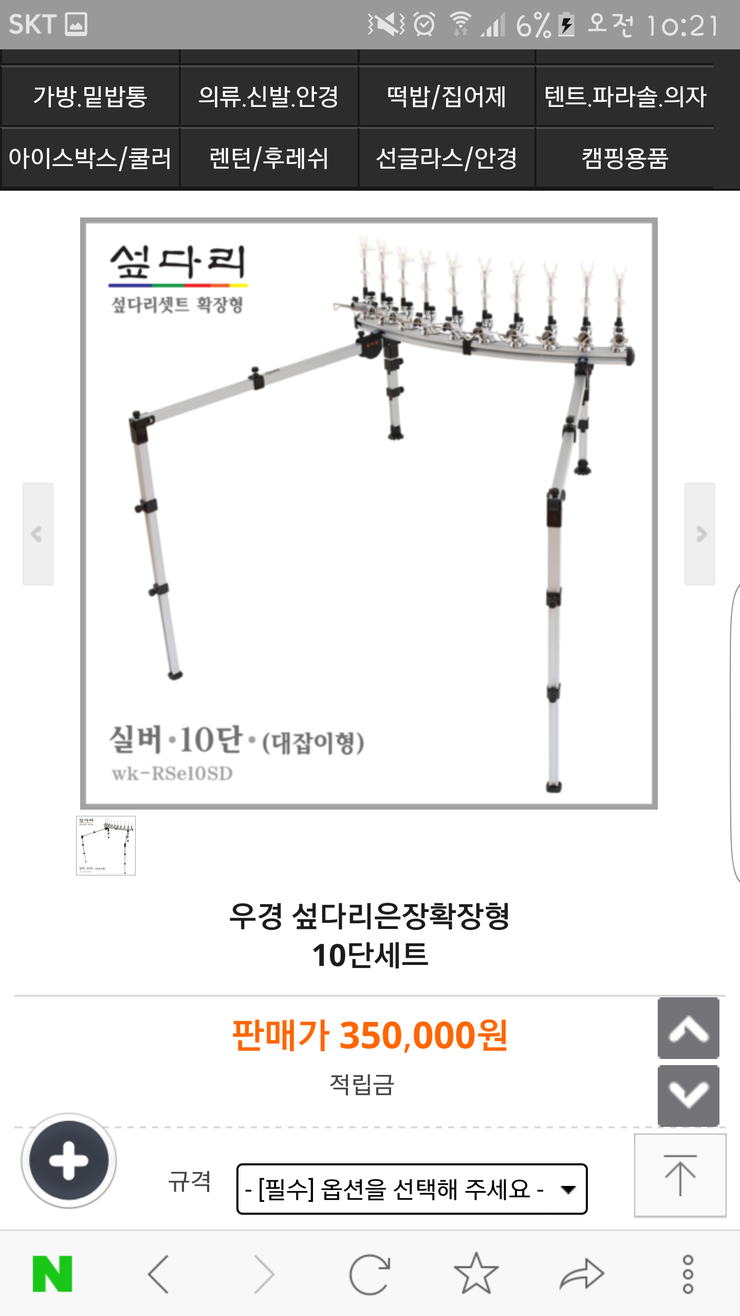Bookmark this page with the star
This screenshot has width=740, height=1316.
point(475,1274)
